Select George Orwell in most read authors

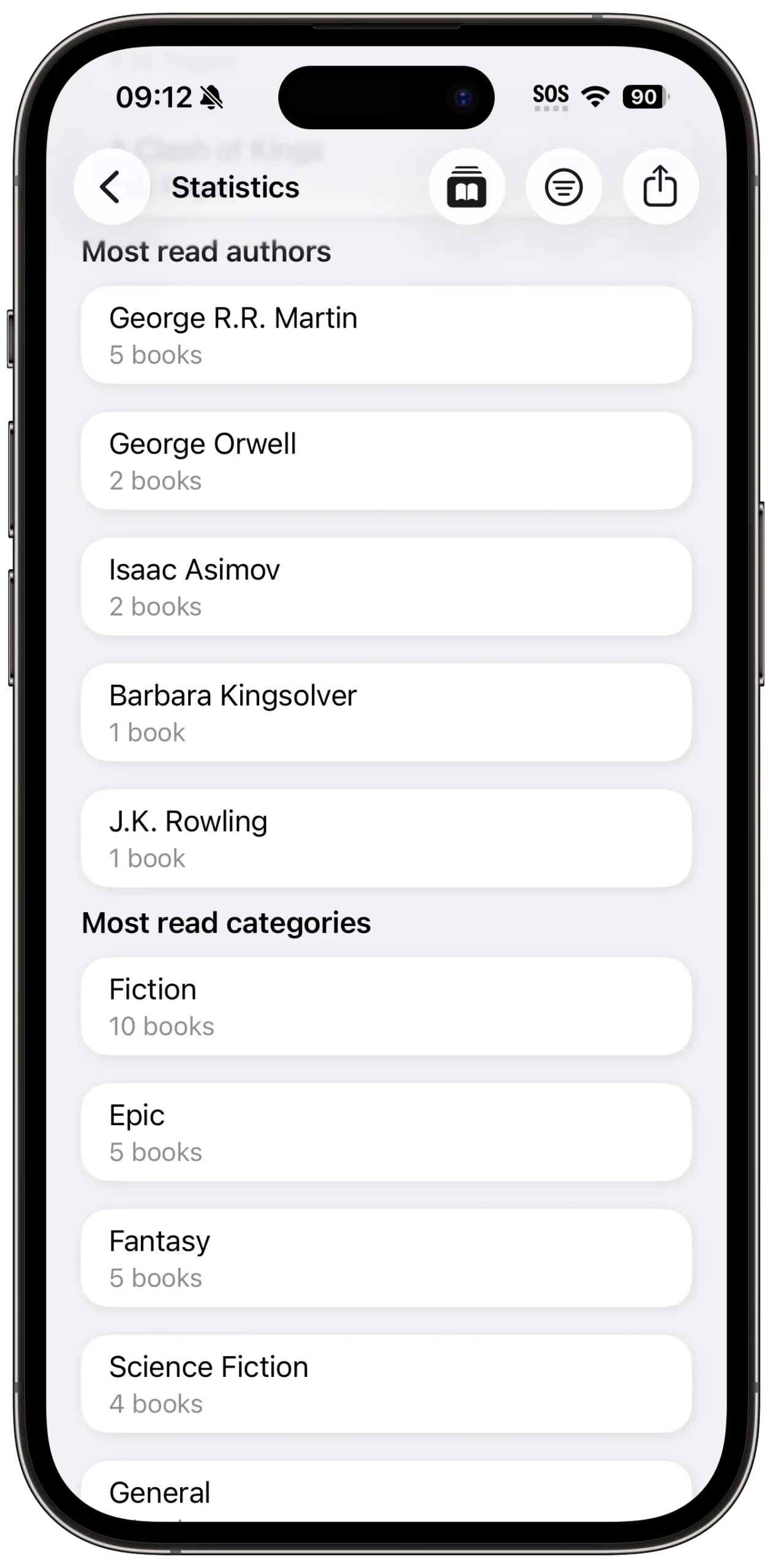click(x=386, y=461)
